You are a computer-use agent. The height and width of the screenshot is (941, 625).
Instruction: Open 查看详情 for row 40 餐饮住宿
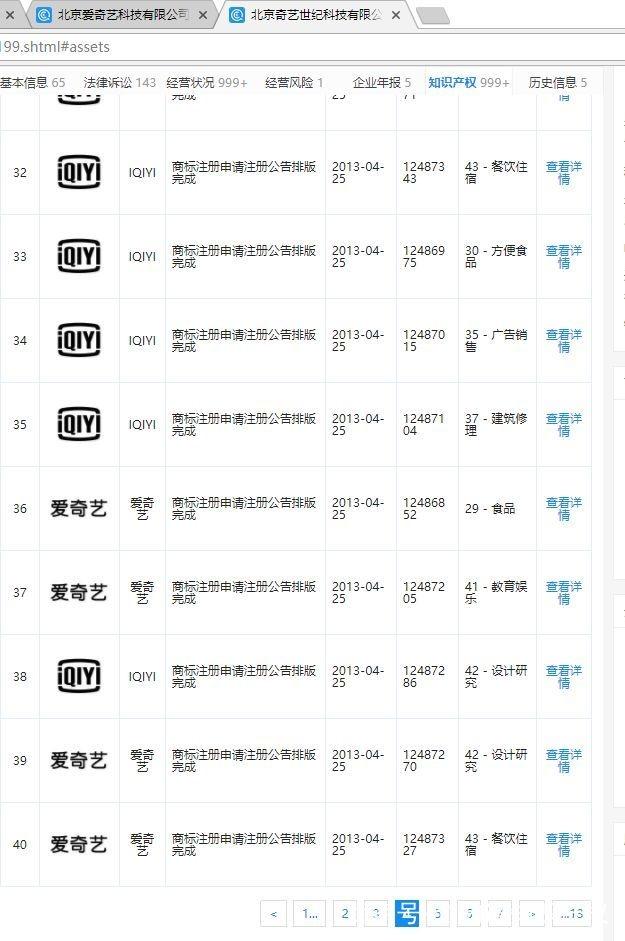point(563,845)
